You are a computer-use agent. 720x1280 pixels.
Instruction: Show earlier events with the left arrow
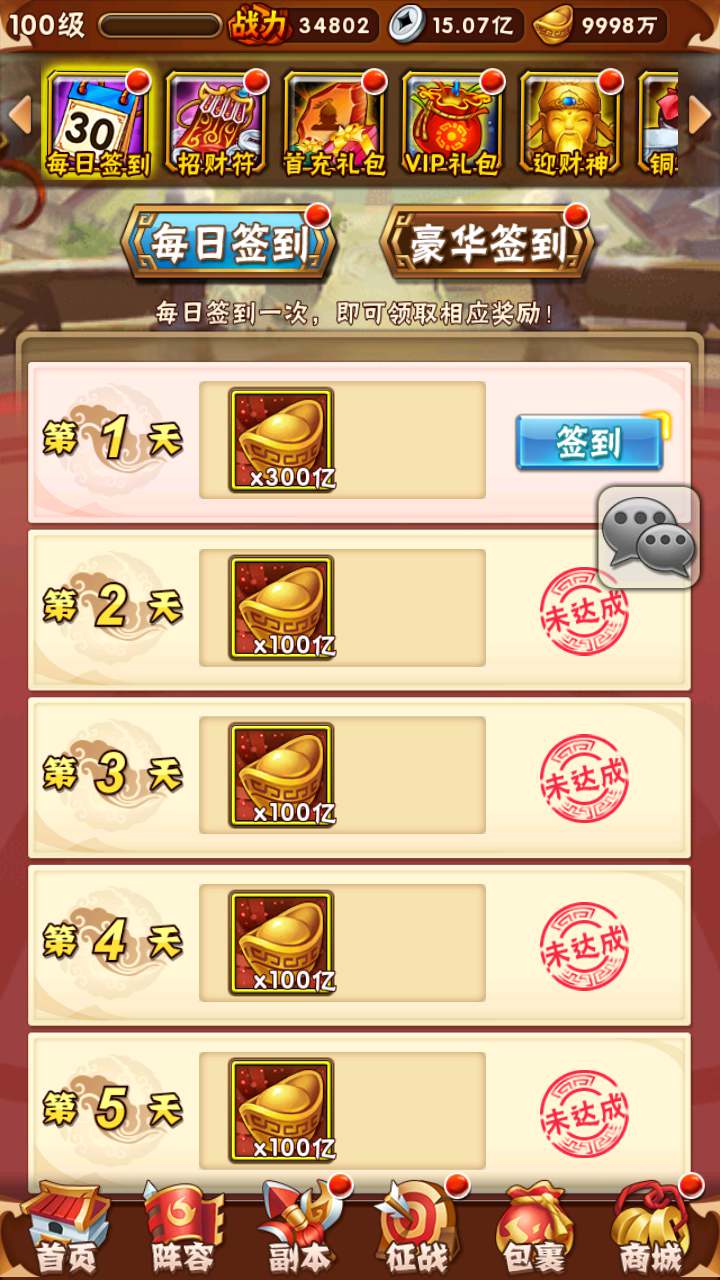click(19, 115)
